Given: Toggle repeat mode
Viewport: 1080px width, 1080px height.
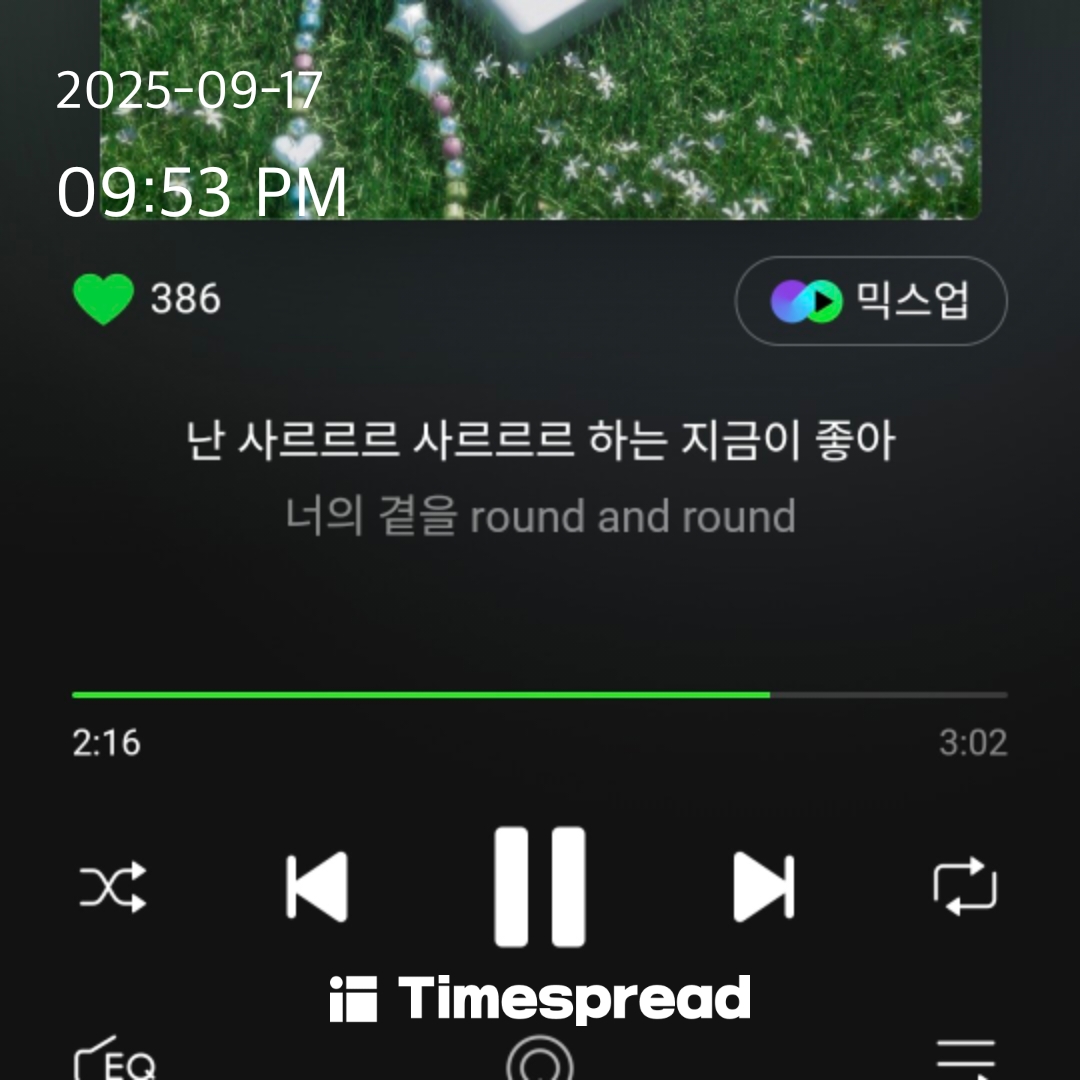Looking at the screenshot, I should tap(965, 887).
